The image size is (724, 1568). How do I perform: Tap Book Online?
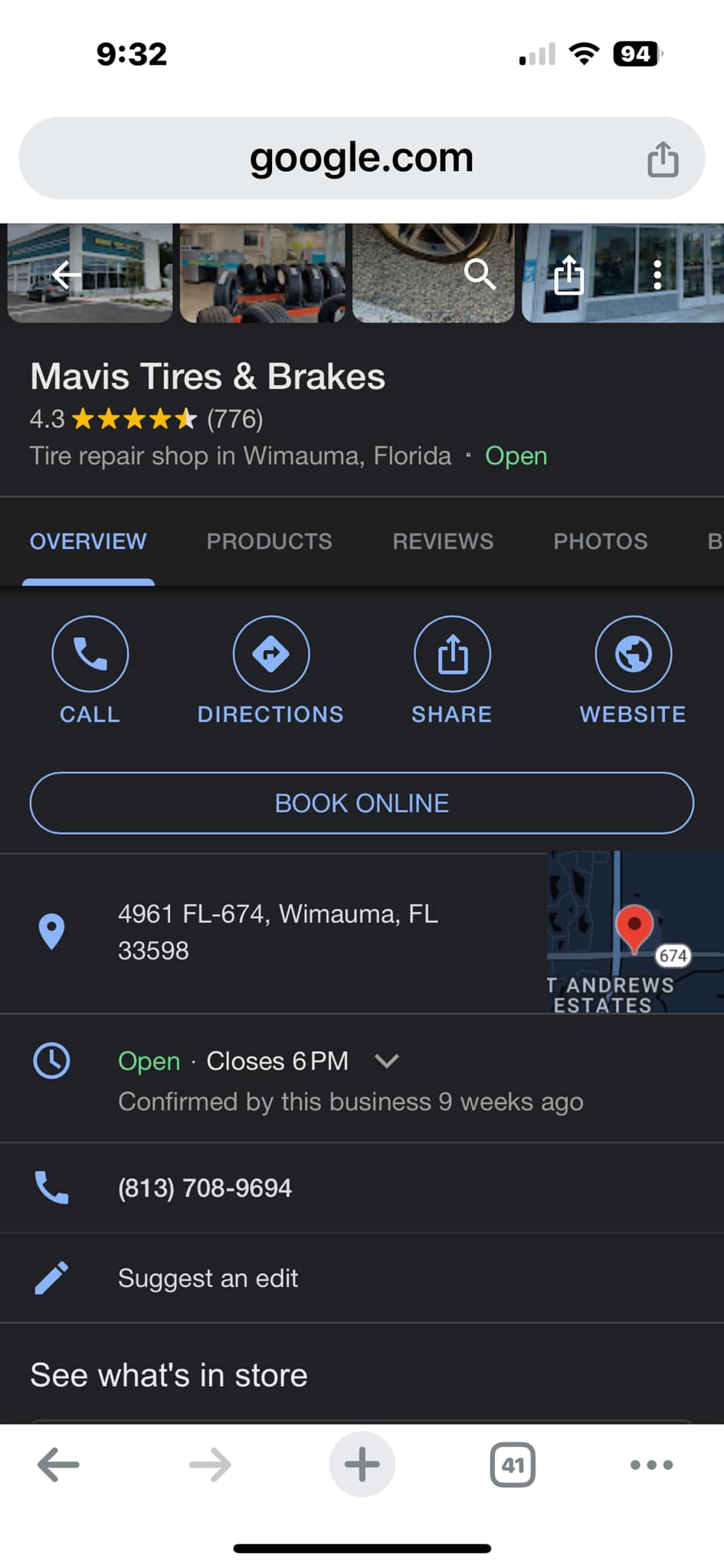[362, 803]
